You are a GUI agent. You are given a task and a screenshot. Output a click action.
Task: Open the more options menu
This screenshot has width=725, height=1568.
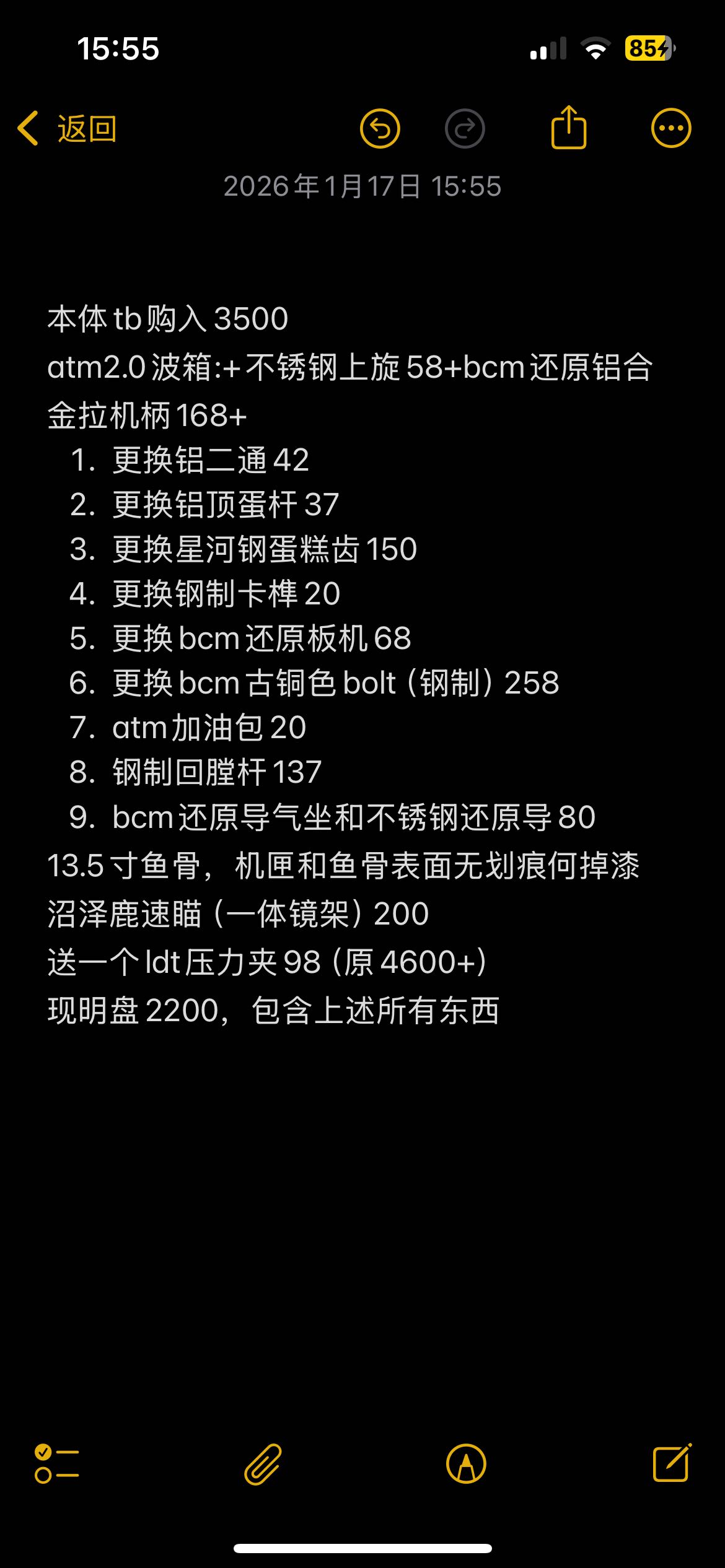tap(671, 129)
